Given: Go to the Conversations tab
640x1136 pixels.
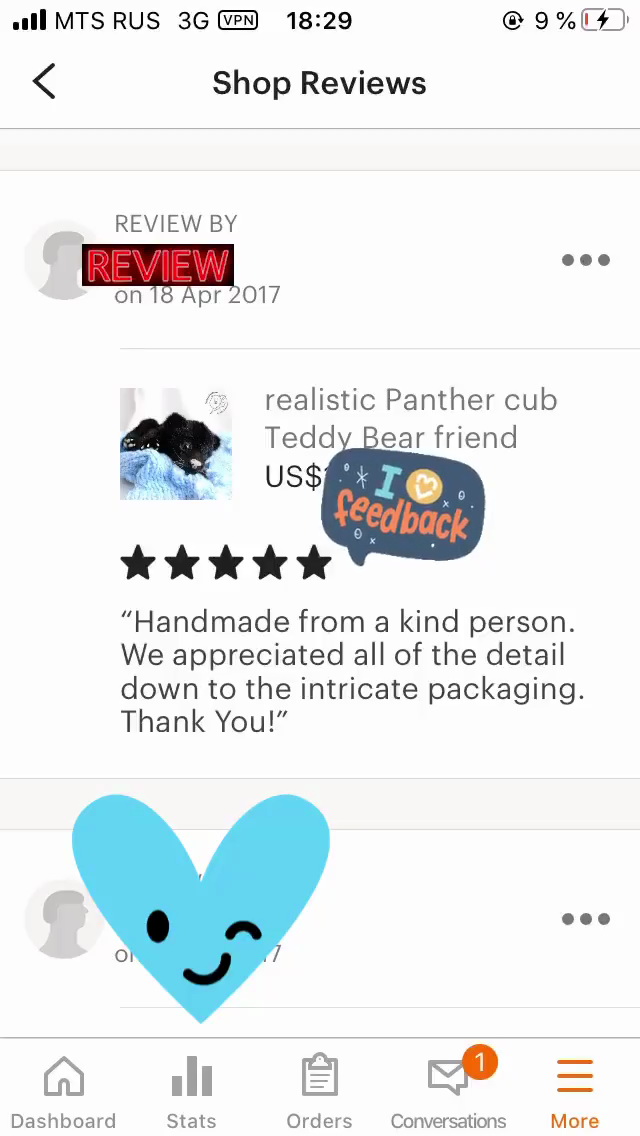Looking at the screenshot, I should tap(448, 1092).
